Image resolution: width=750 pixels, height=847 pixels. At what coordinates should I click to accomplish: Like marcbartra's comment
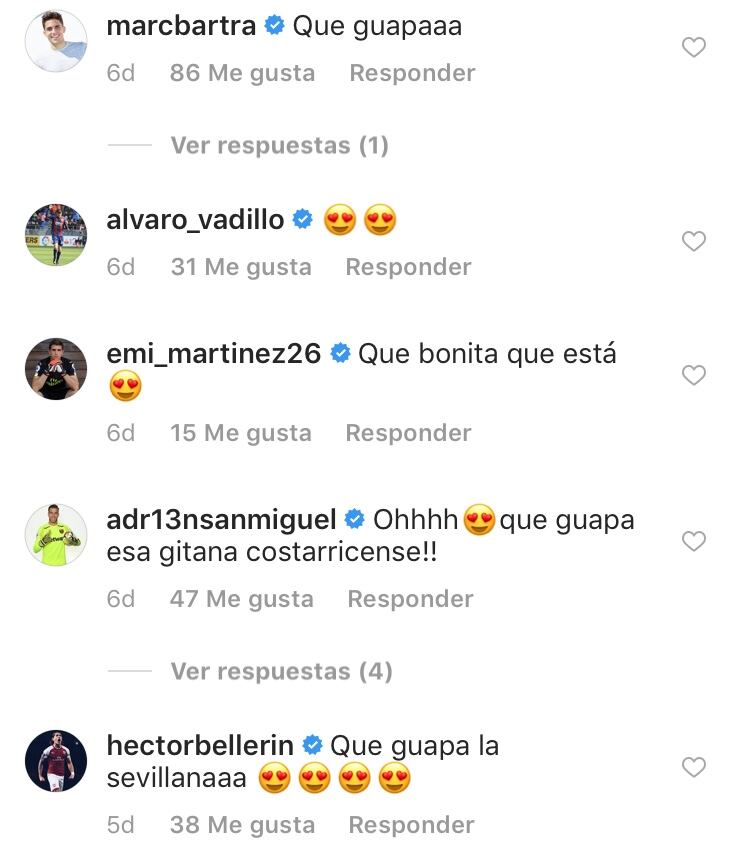[693, 47]
